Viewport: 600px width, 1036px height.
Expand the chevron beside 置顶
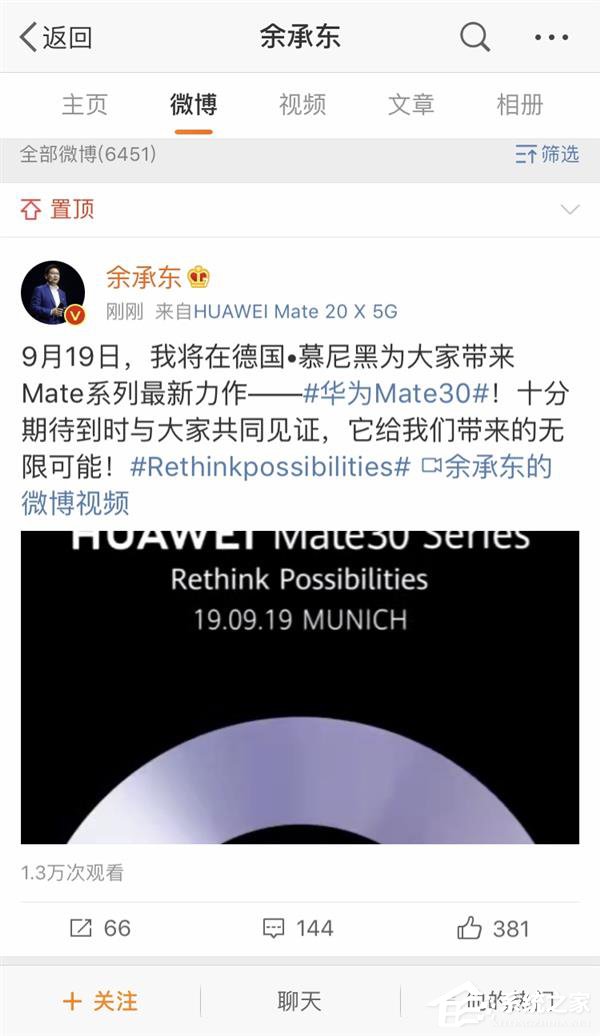[570, 210]
